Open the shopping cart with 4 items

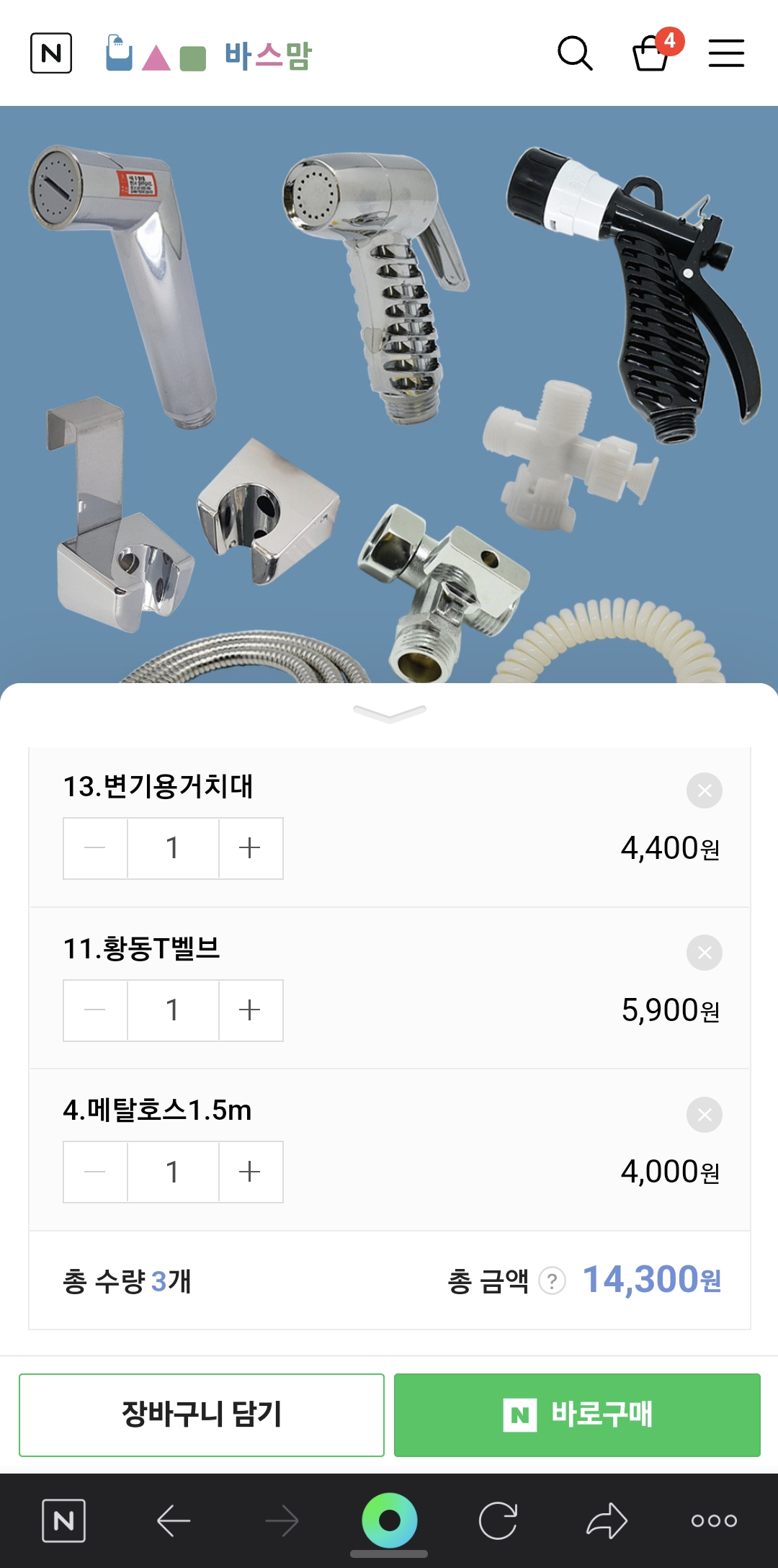650,53
